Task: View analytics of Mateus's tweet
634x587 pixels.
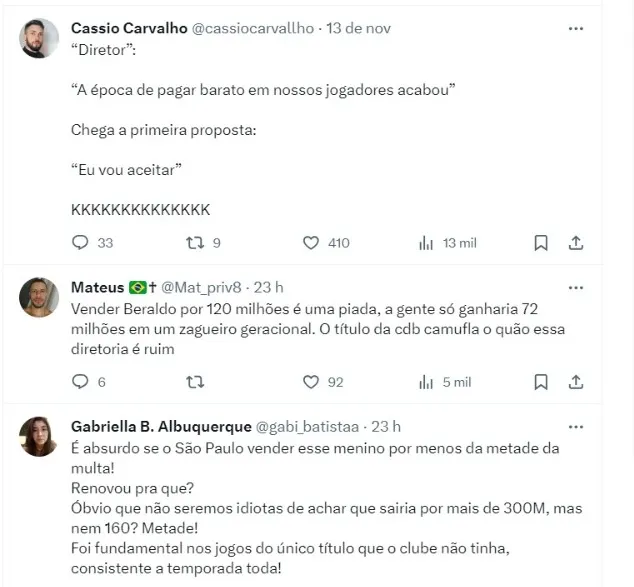Action: click(x=426, y=381)
